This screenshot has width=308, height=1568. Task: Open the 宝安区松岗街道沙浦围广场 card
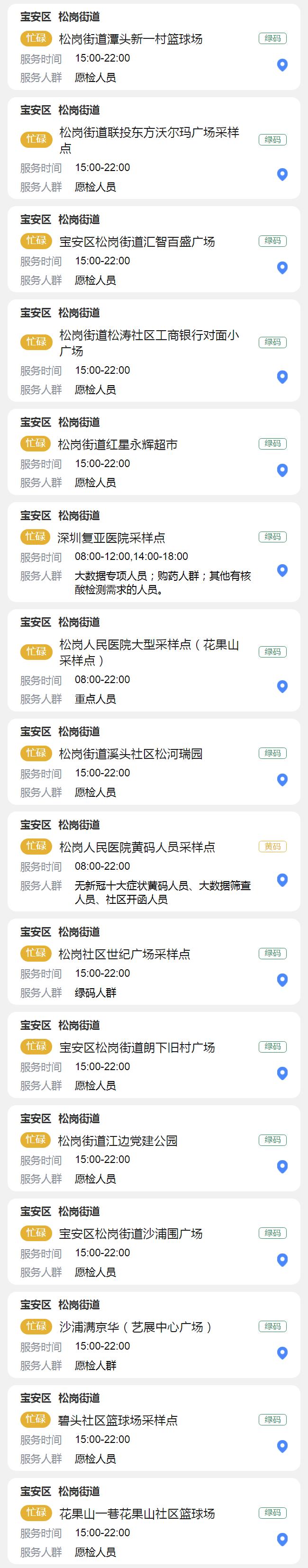(131, 1234)
